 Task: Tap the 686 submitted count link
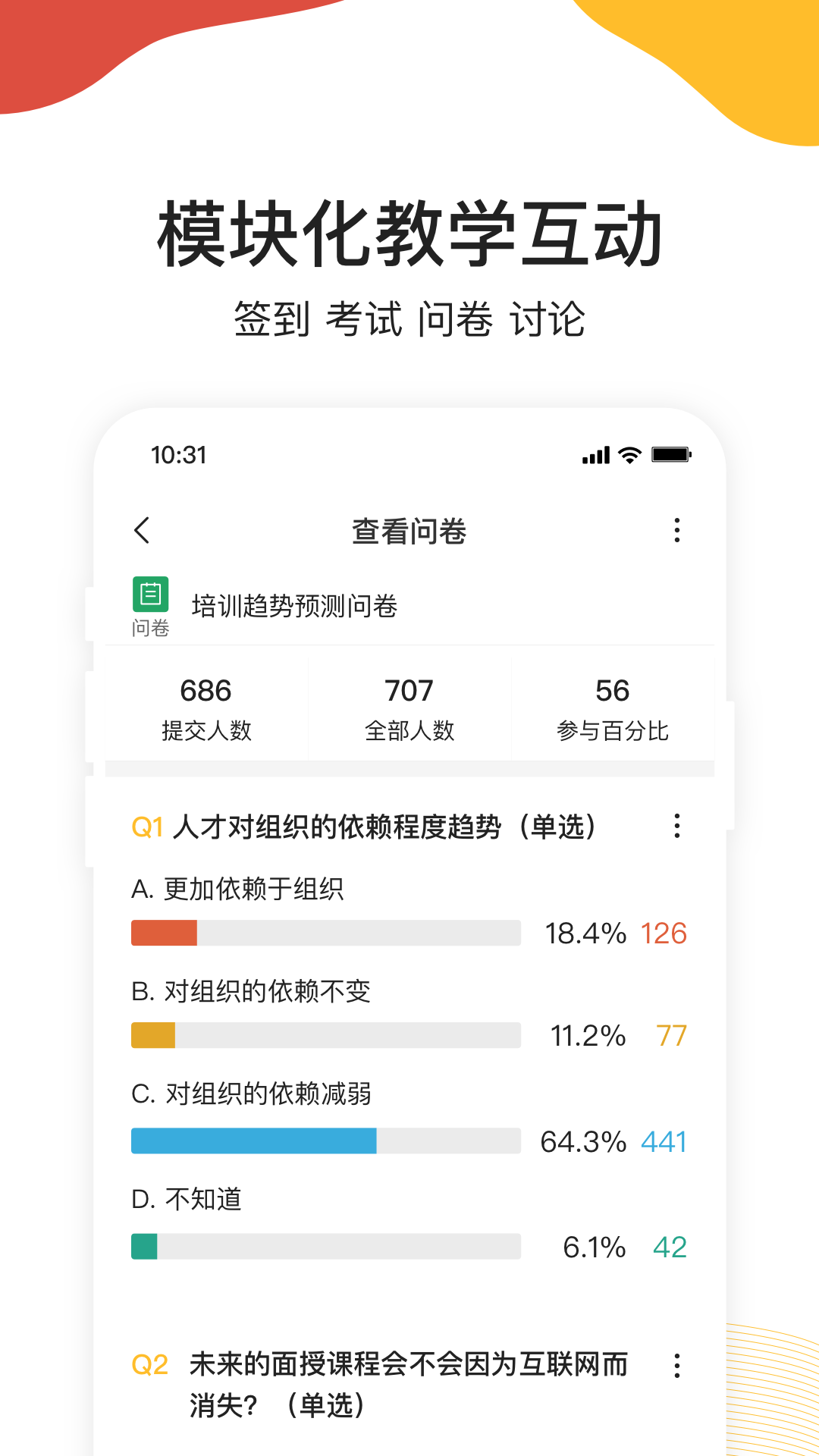(x=206, y=689)
